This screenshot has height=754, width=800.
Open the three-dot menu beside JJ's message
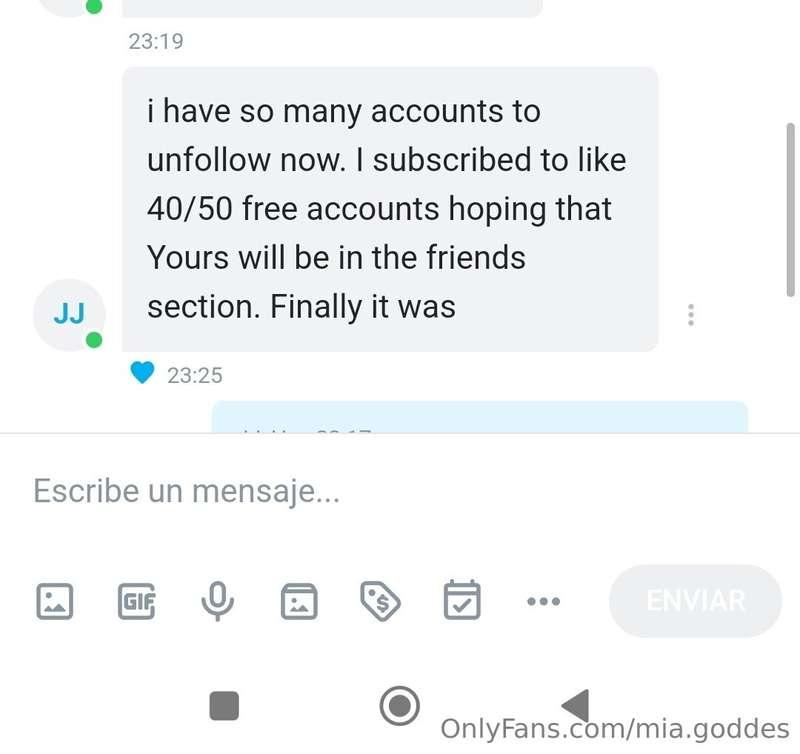[690, 315]
